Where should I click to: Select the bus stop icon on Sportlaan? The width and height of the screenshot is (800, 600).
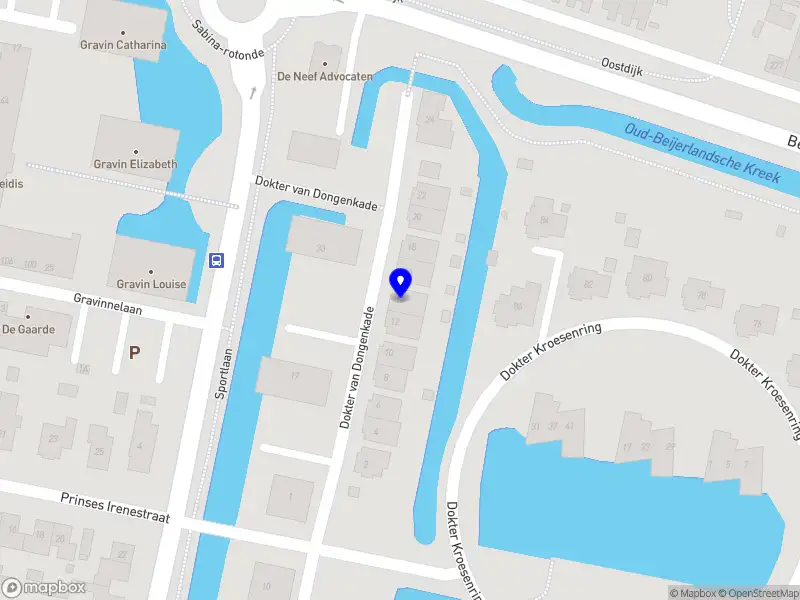click(215, 261)
